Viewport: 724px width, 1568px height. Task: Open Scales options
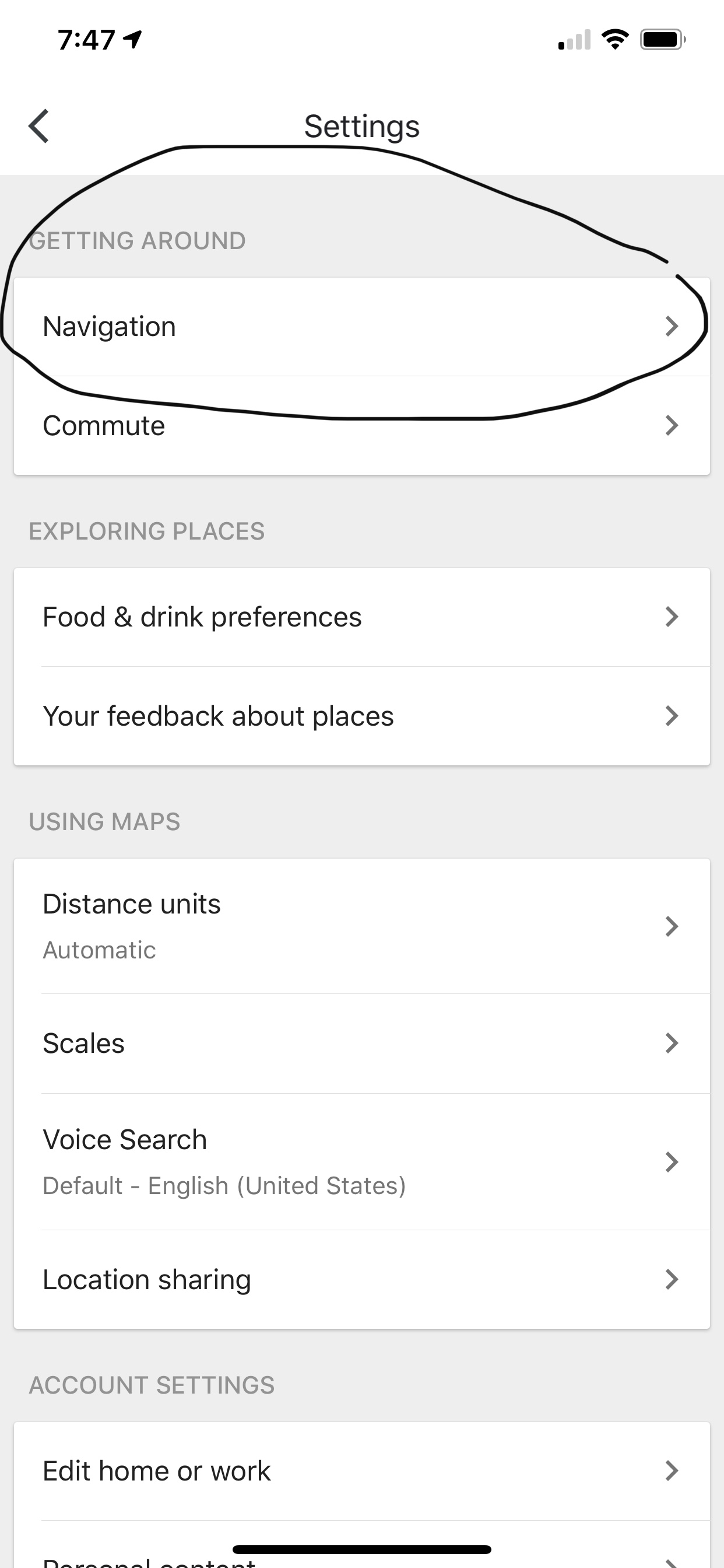(361, 1044)
